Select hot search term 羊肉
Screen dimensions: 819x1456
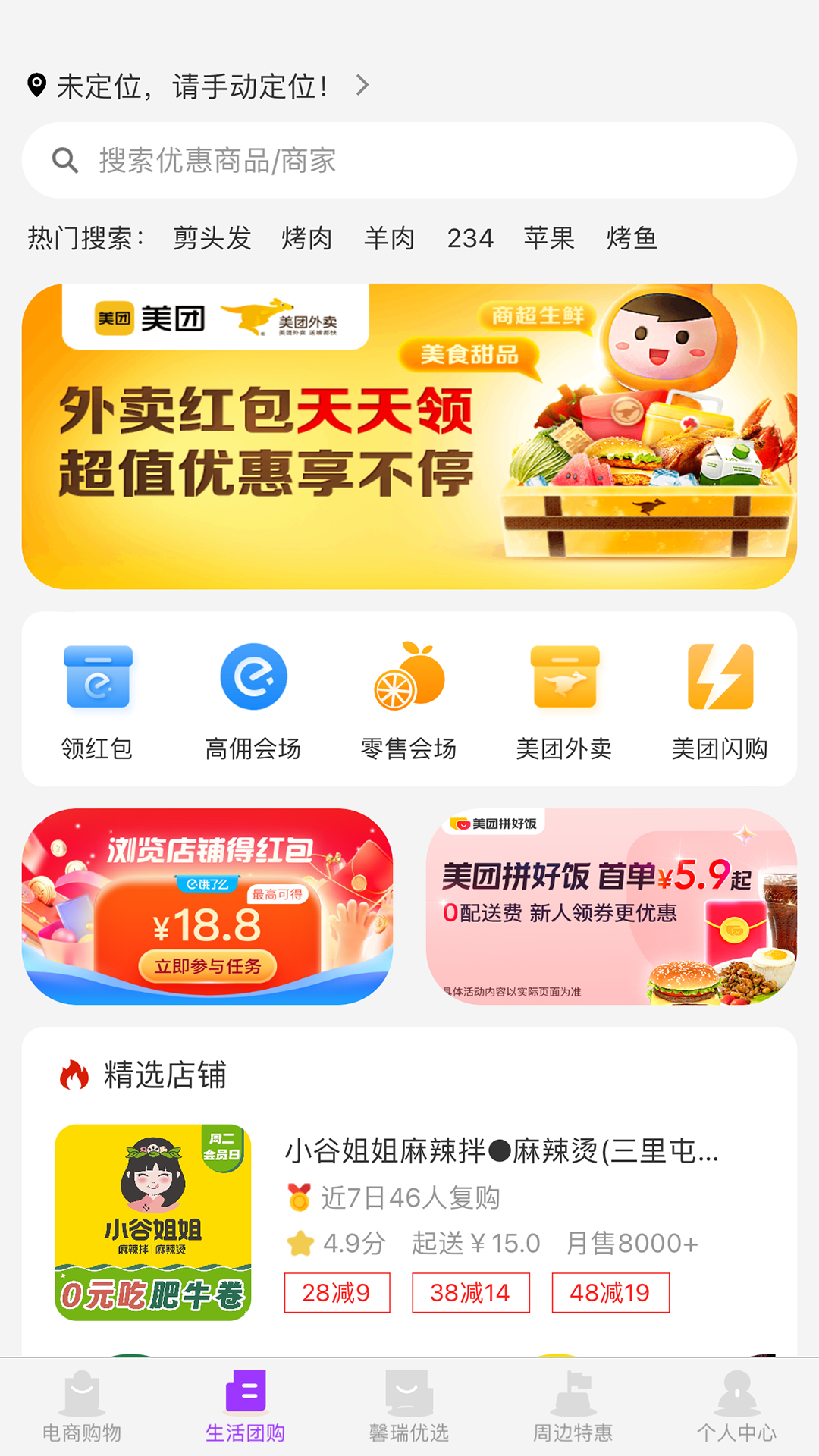coord(389,238)
